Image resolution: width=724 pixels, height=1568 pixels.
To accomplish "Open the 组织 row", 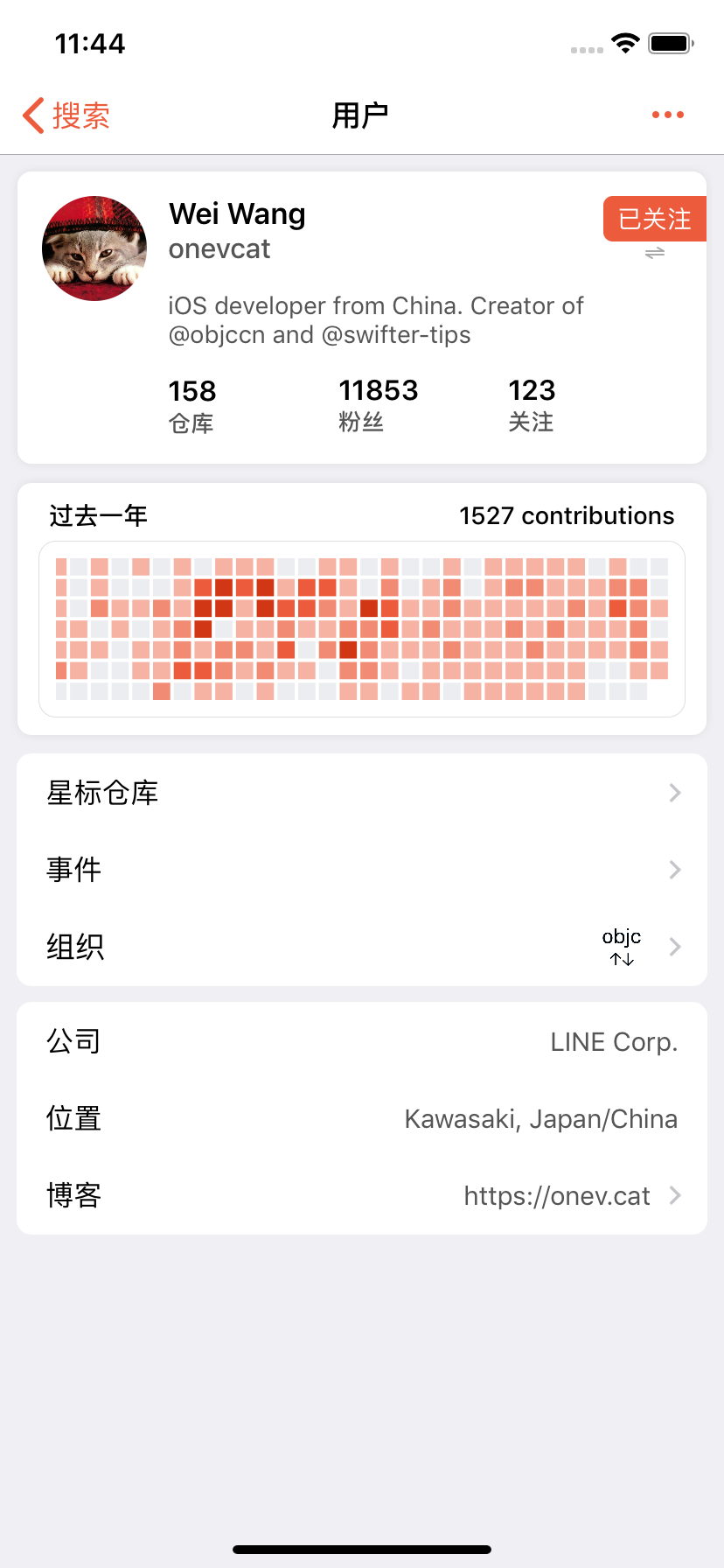I will coord(362,947).
